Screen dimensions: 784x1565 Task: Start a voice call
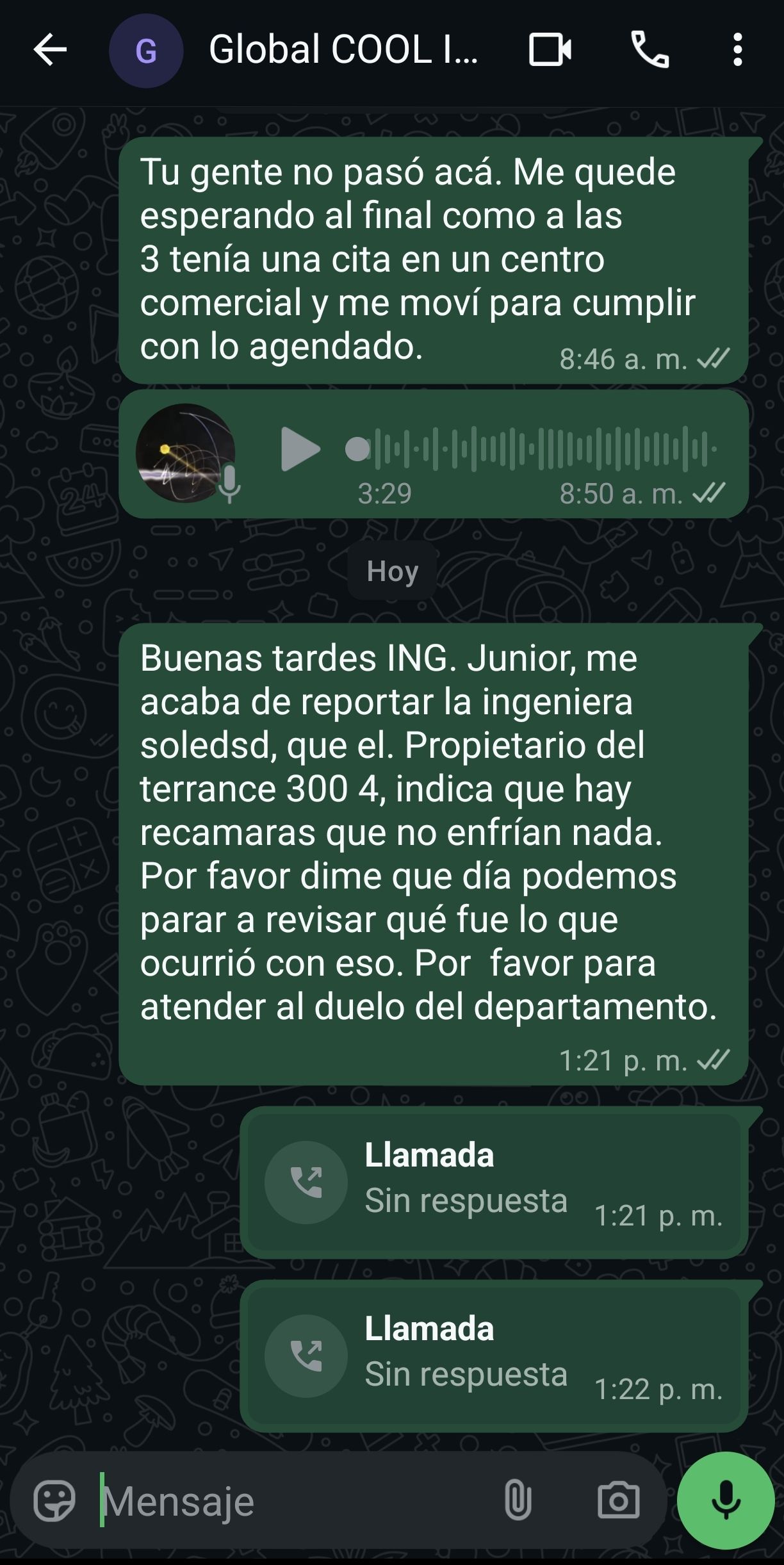click(x=650, y=50)
